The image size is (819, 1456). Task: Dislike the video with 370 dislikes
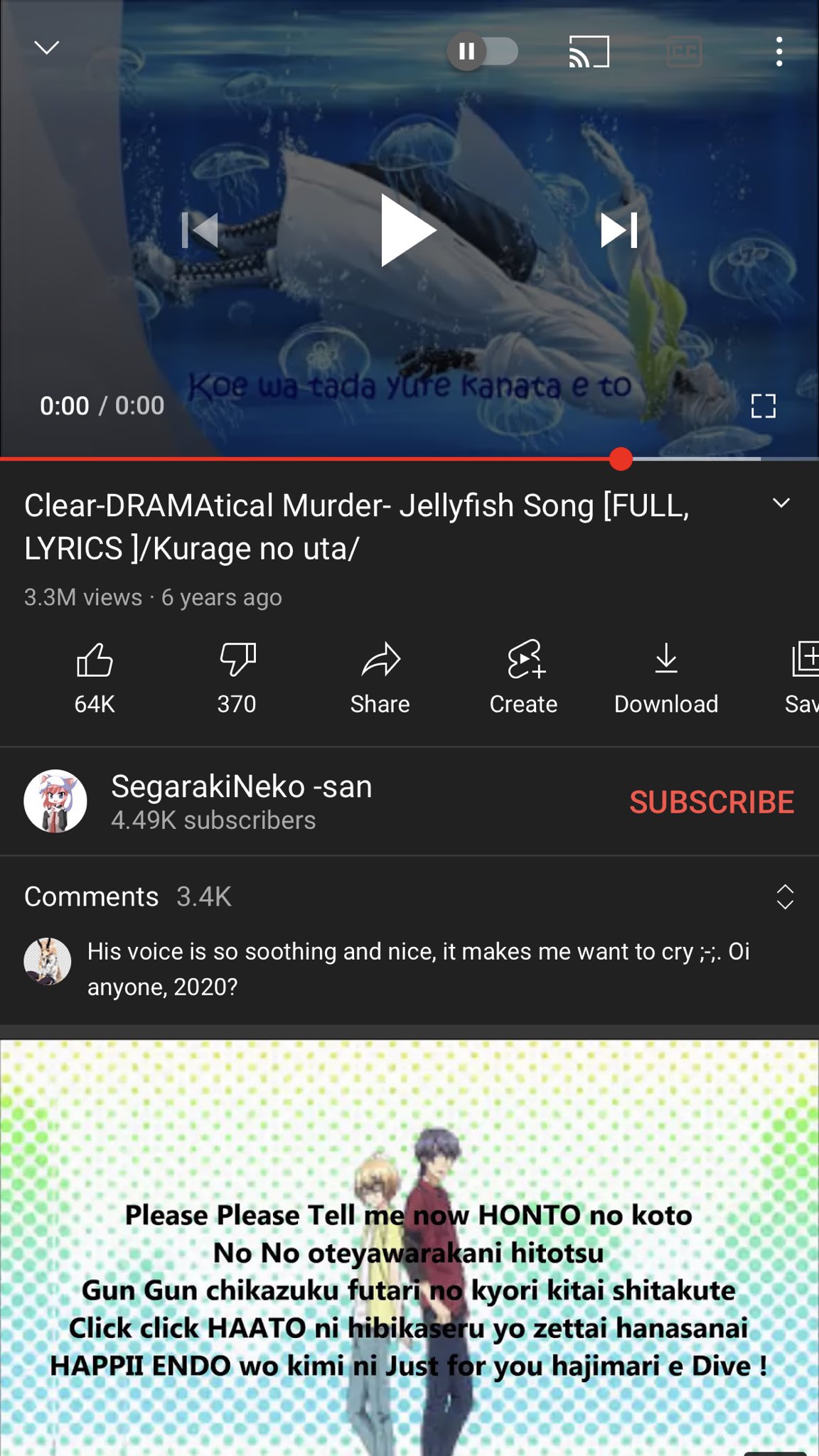coord(237,676)
